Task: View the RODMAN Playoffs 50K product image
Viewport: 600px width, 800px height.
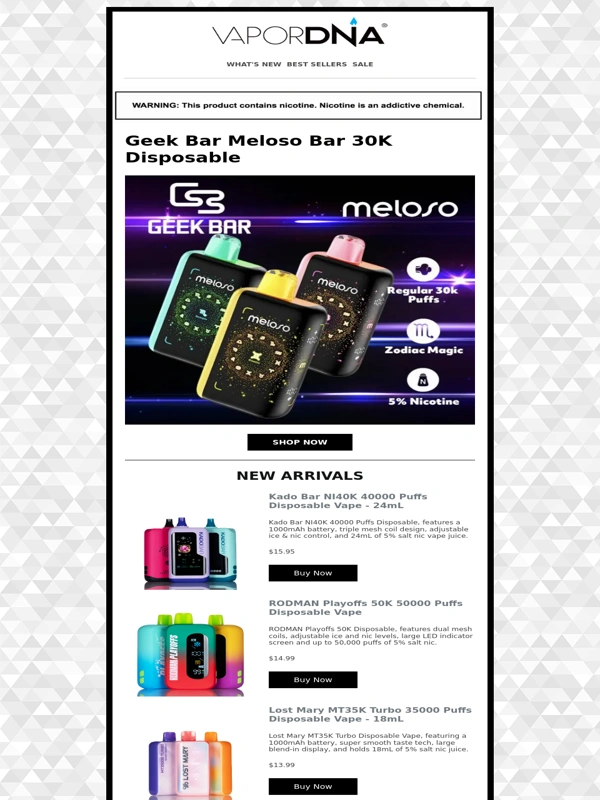Action: pos(190,653)
